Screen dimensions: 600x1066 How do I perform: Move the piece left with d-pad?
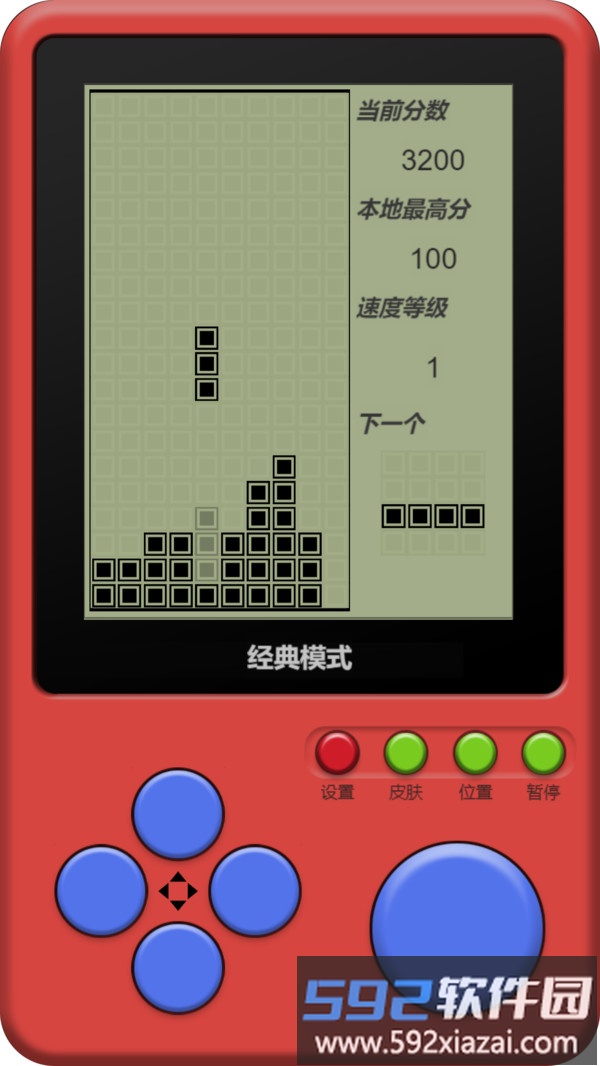pyautogui.click(x=101, y=891)
